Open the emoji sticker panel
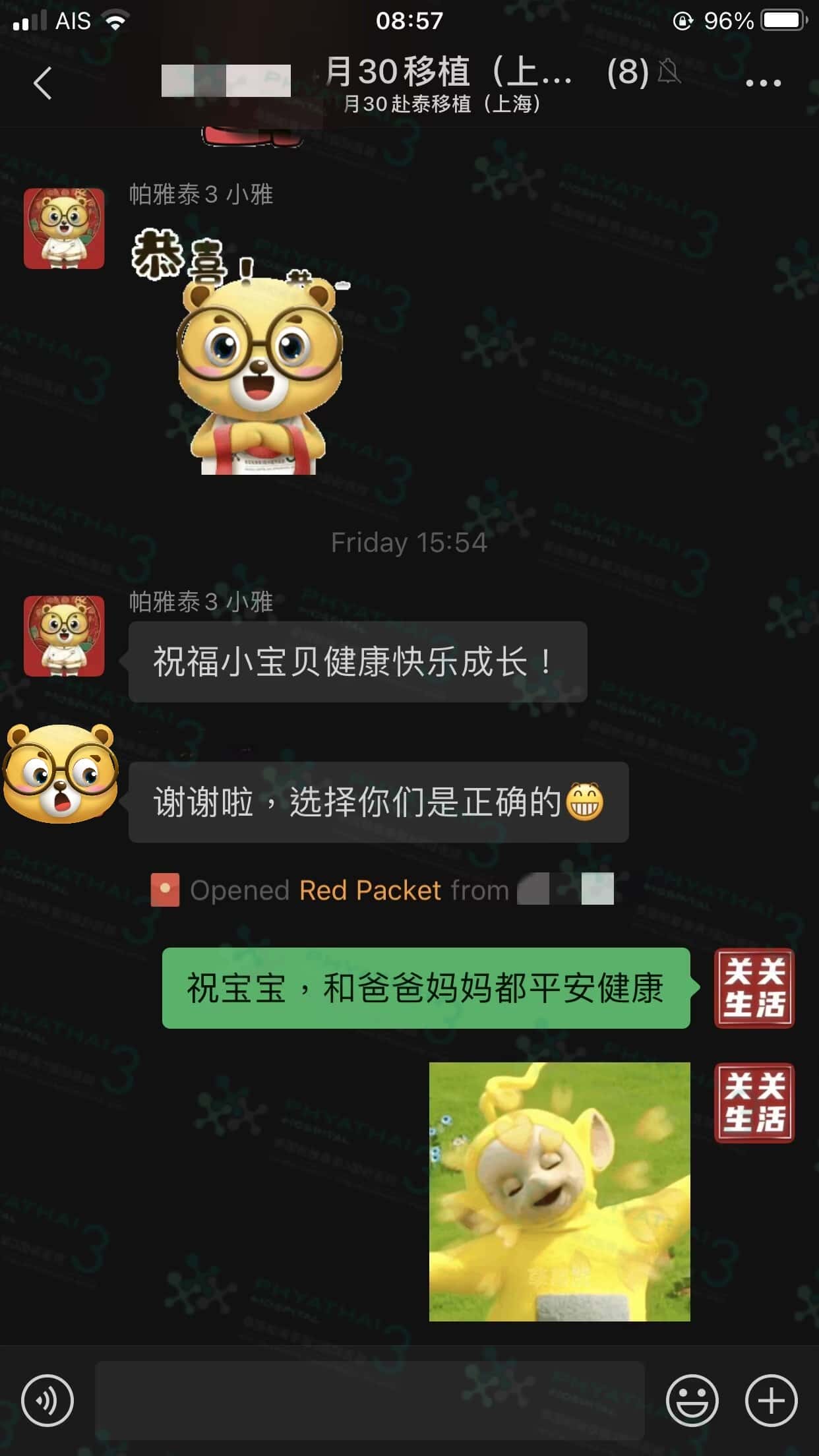The image size is (819, 1456). tap(692, 1400)
